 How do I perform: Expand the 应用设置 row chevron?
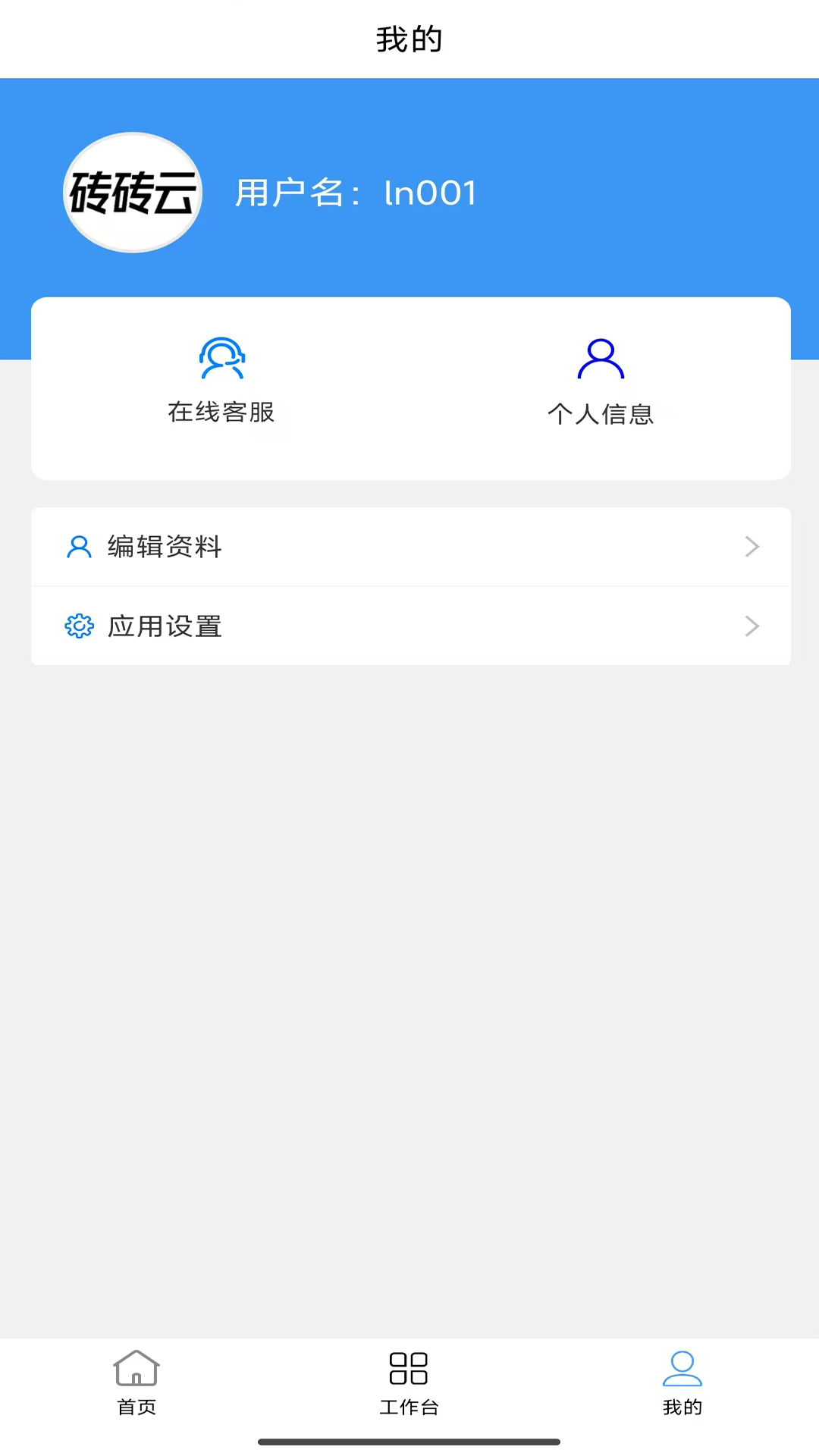(x=752, y=626)
